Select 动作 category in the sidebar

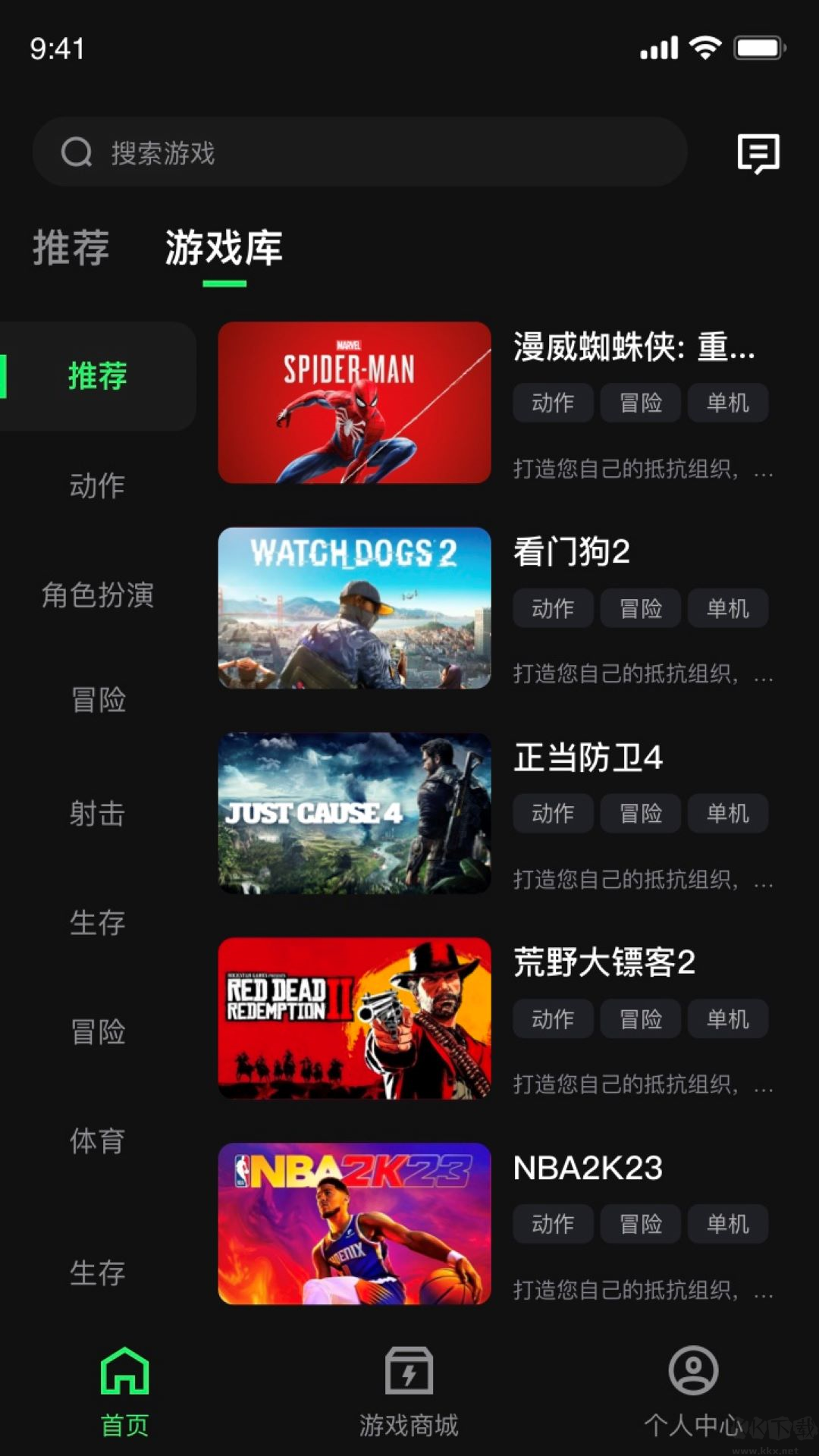[97, 488]
